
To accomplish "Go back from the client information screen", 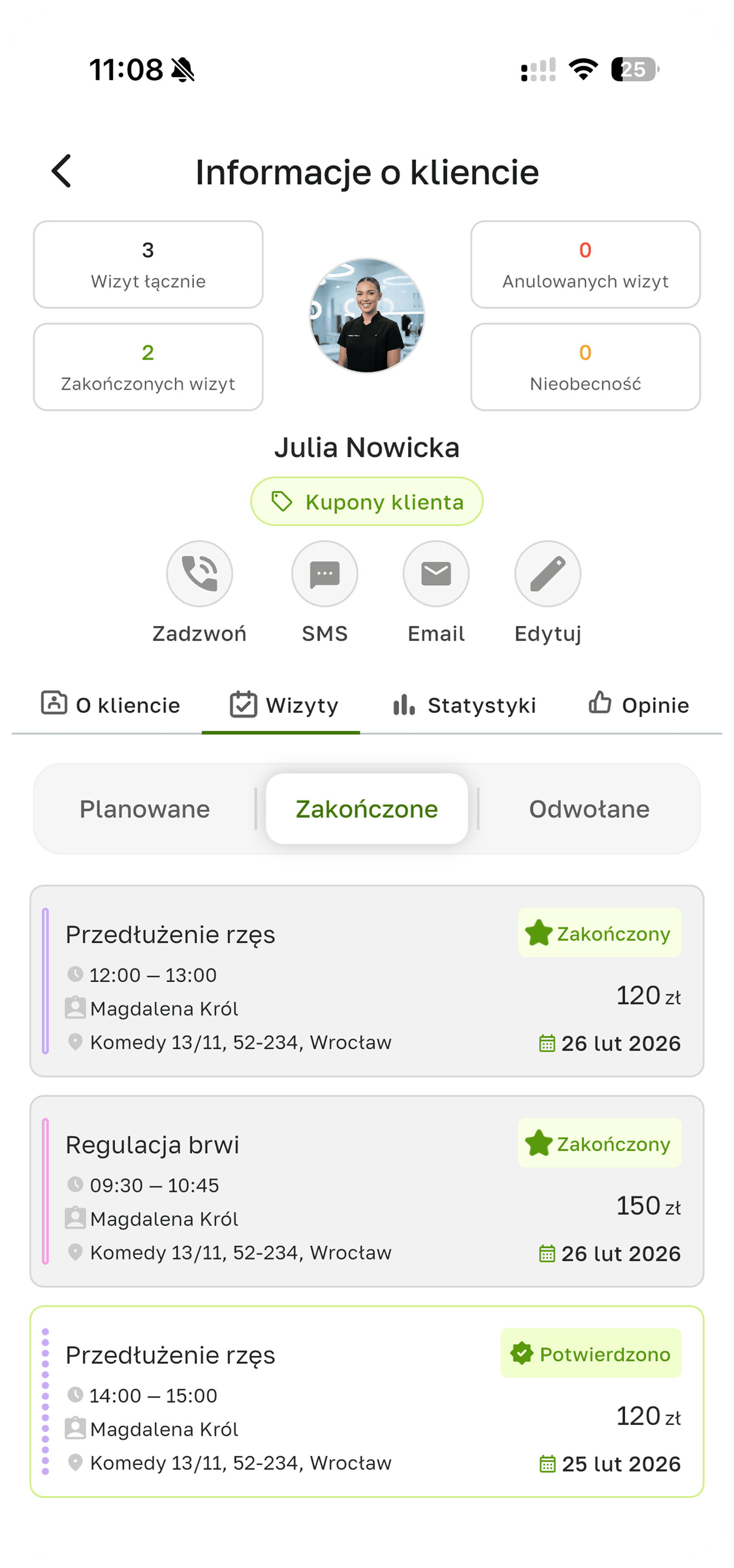I will [62, 171].
